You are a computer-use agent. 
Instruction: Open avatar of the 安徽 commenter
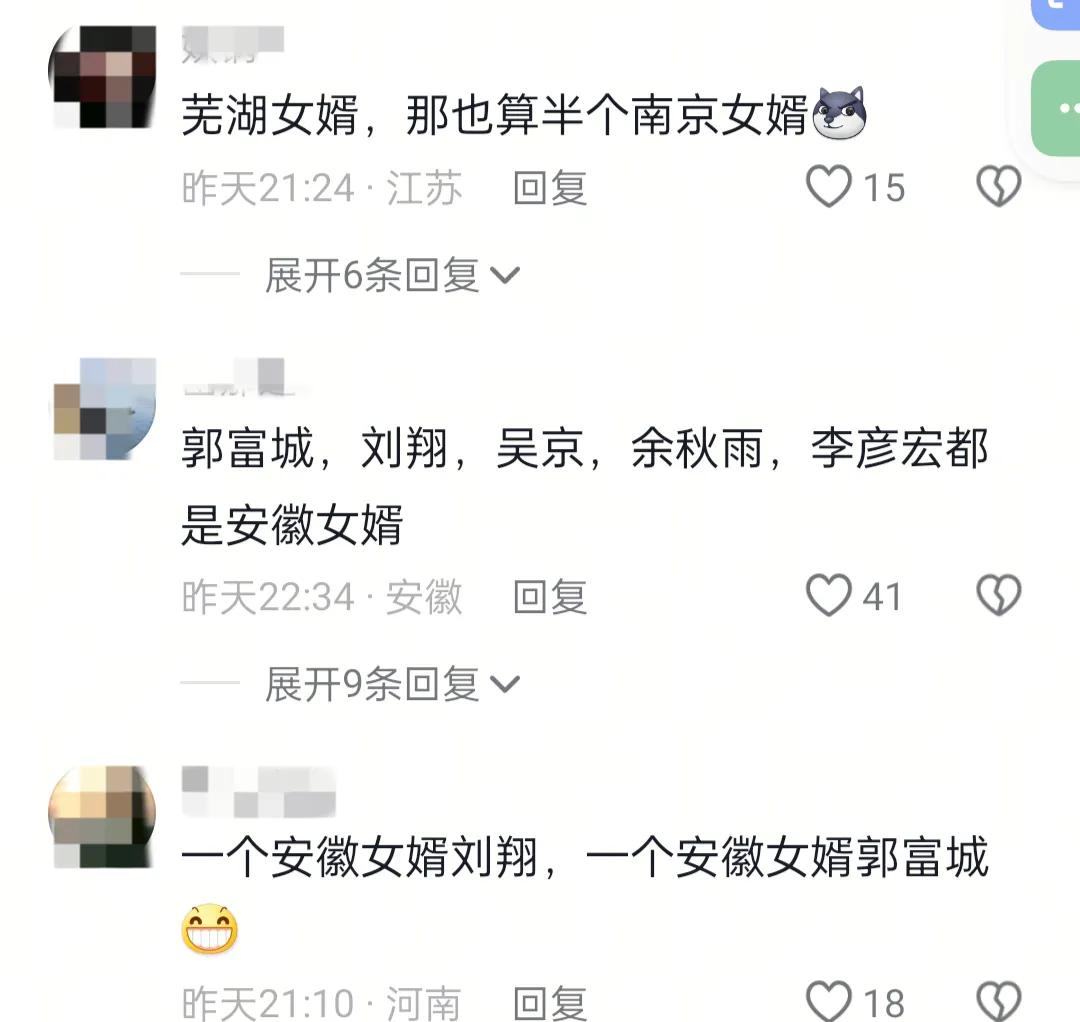tap(103, 409)
